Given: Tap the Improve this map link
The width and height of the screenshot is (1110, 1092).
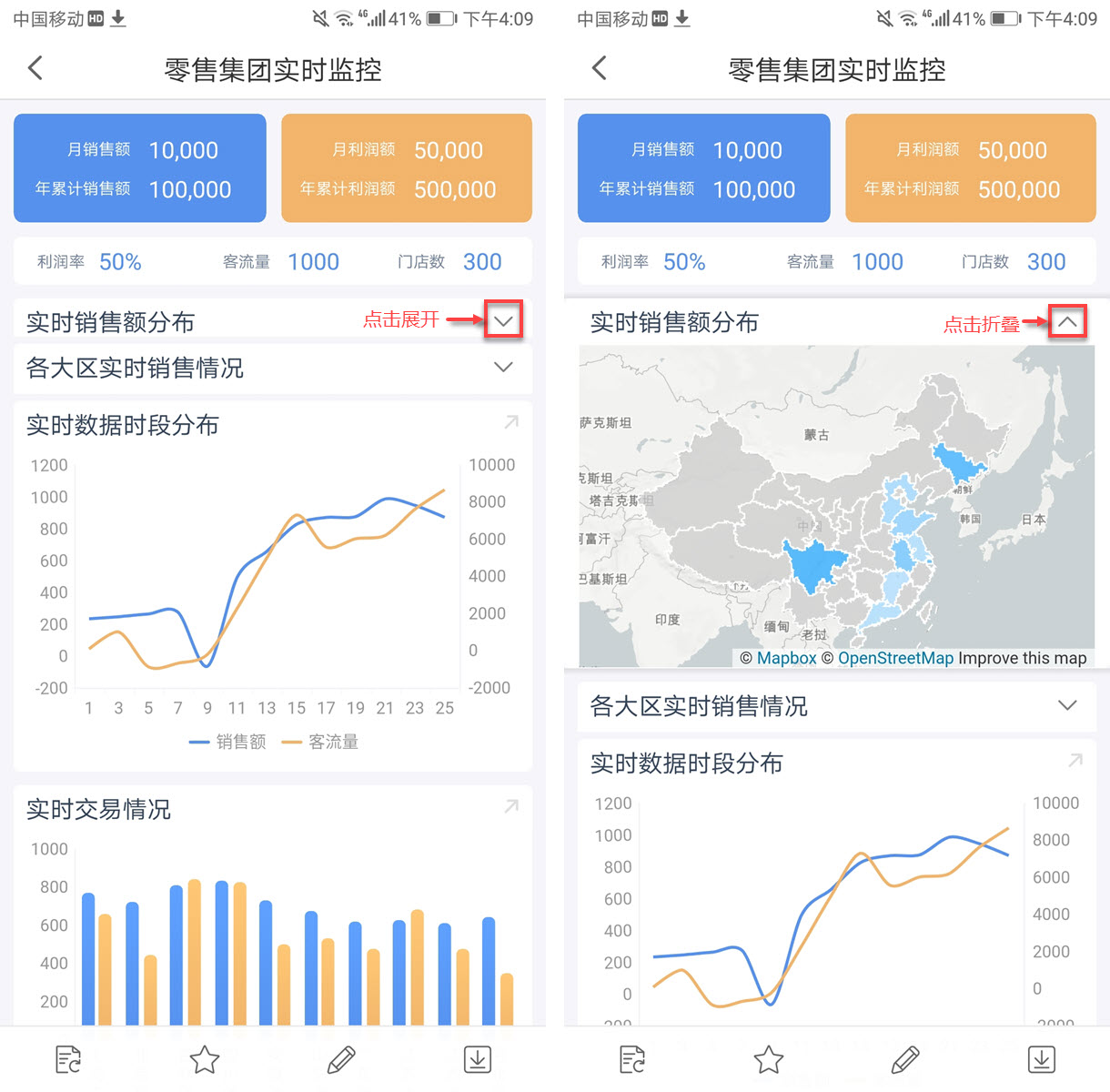Looking at the screenshot, I should [1022, 658].
